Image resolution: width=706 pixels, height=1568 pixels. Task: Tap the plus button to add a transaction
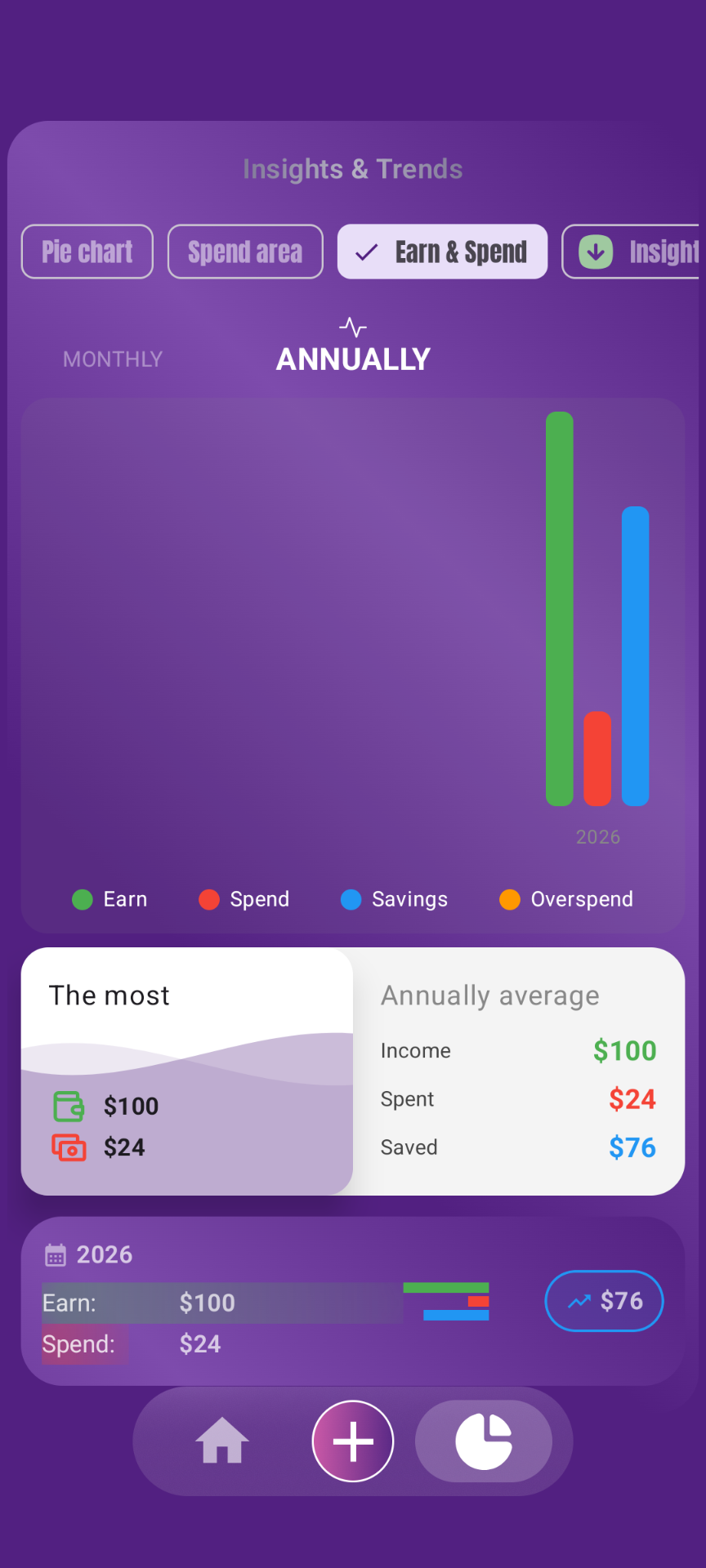tap(352, 1441)
